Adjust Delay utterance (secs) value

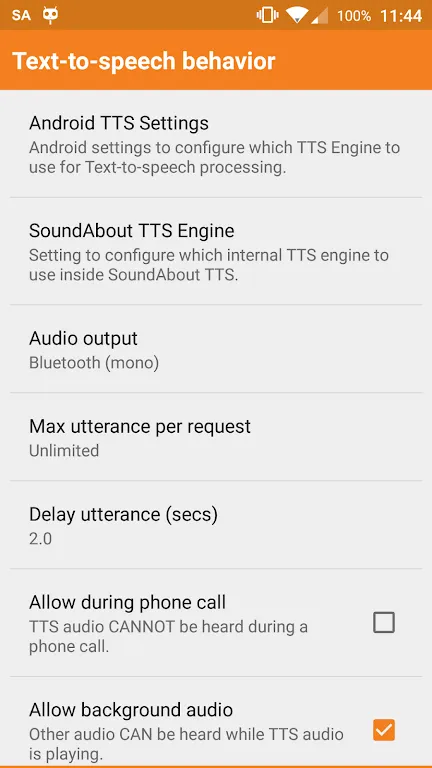pyautogui.click(x=216, y=525)
